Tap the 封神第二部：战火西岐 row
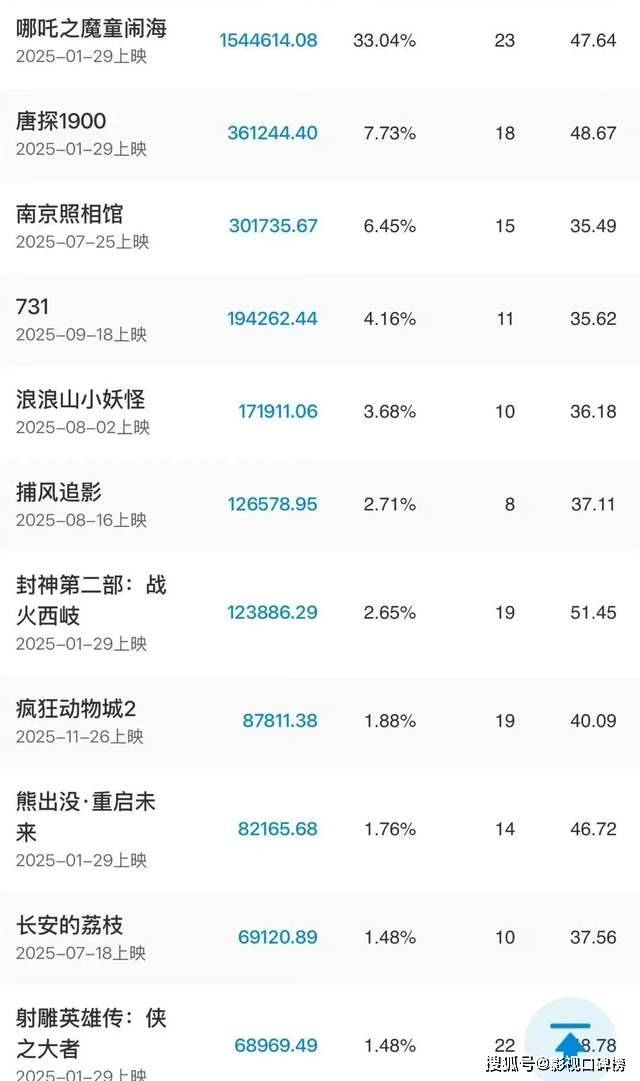Image resolution: width=640 pixels, height=1081 pixels. pos(91,599)
